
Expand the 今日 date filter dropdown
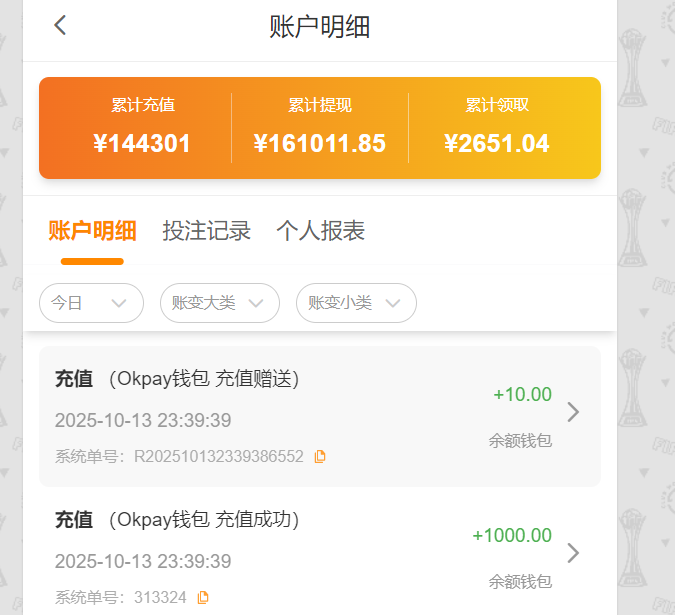click(91, 303)
